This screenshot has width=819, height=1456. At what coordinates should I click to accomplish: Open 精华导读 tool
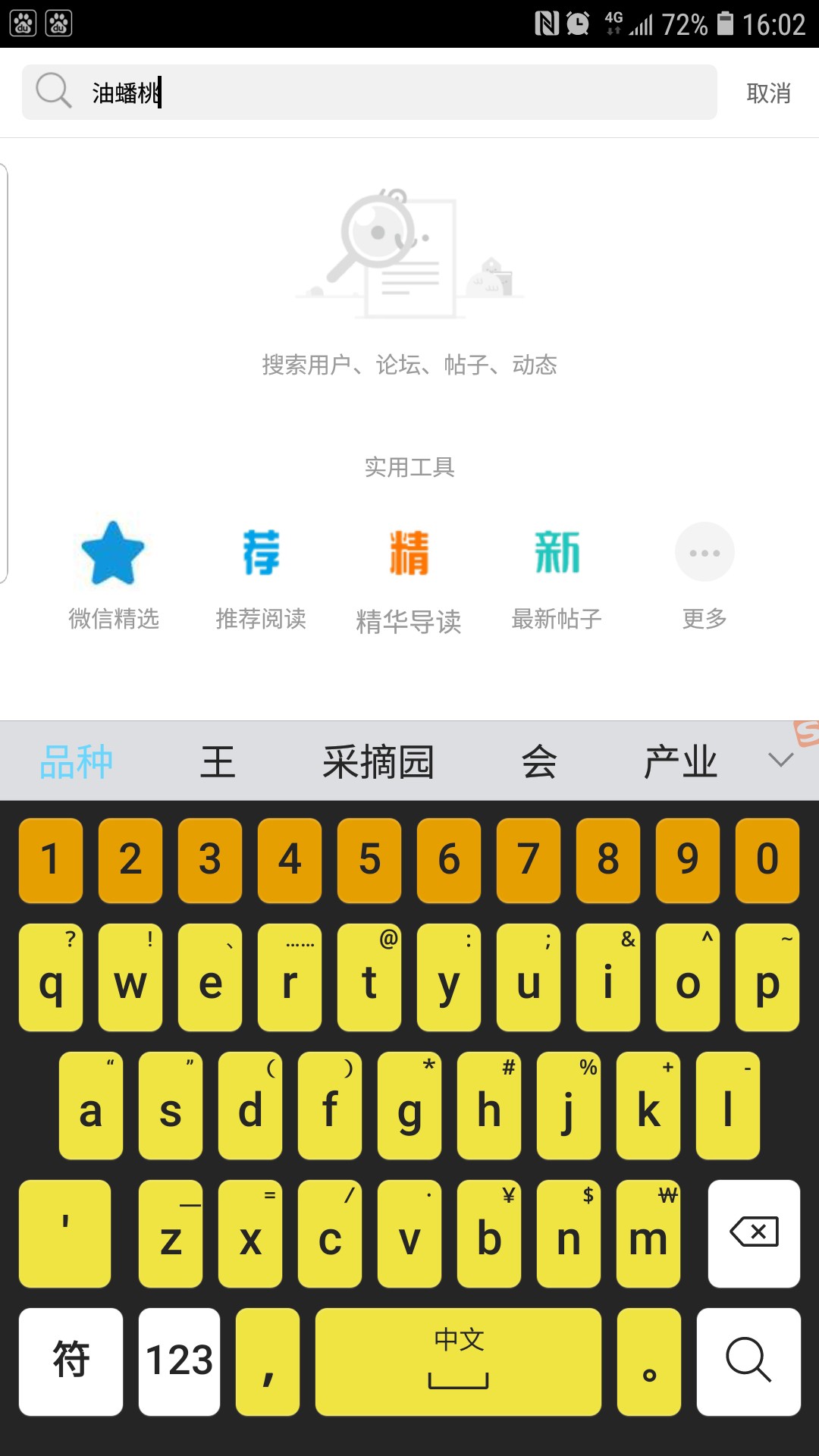coord(409,576)
